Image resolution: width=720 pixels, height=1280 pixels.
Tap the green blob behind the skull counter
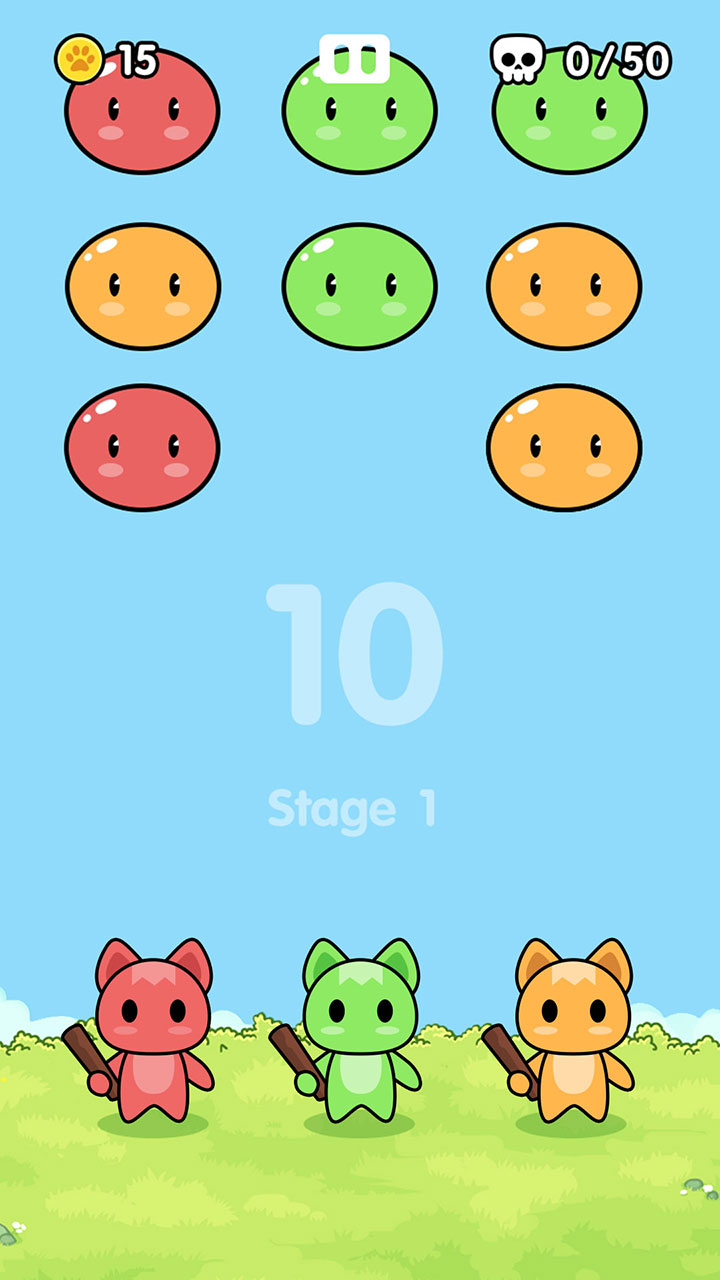[x=565, y=118]
